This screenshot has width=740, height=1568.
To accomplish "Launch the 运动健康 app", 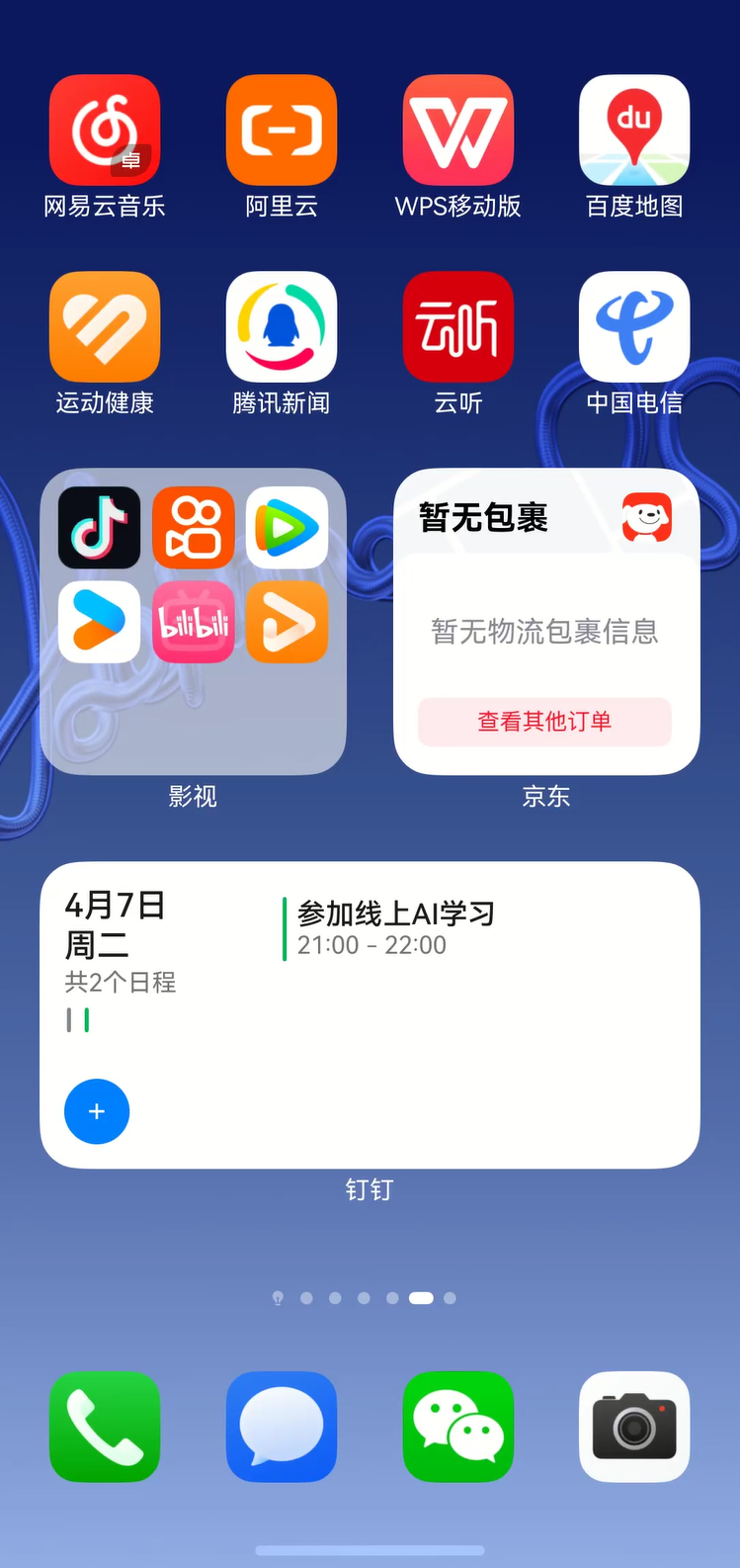I will tap(104, 326).
